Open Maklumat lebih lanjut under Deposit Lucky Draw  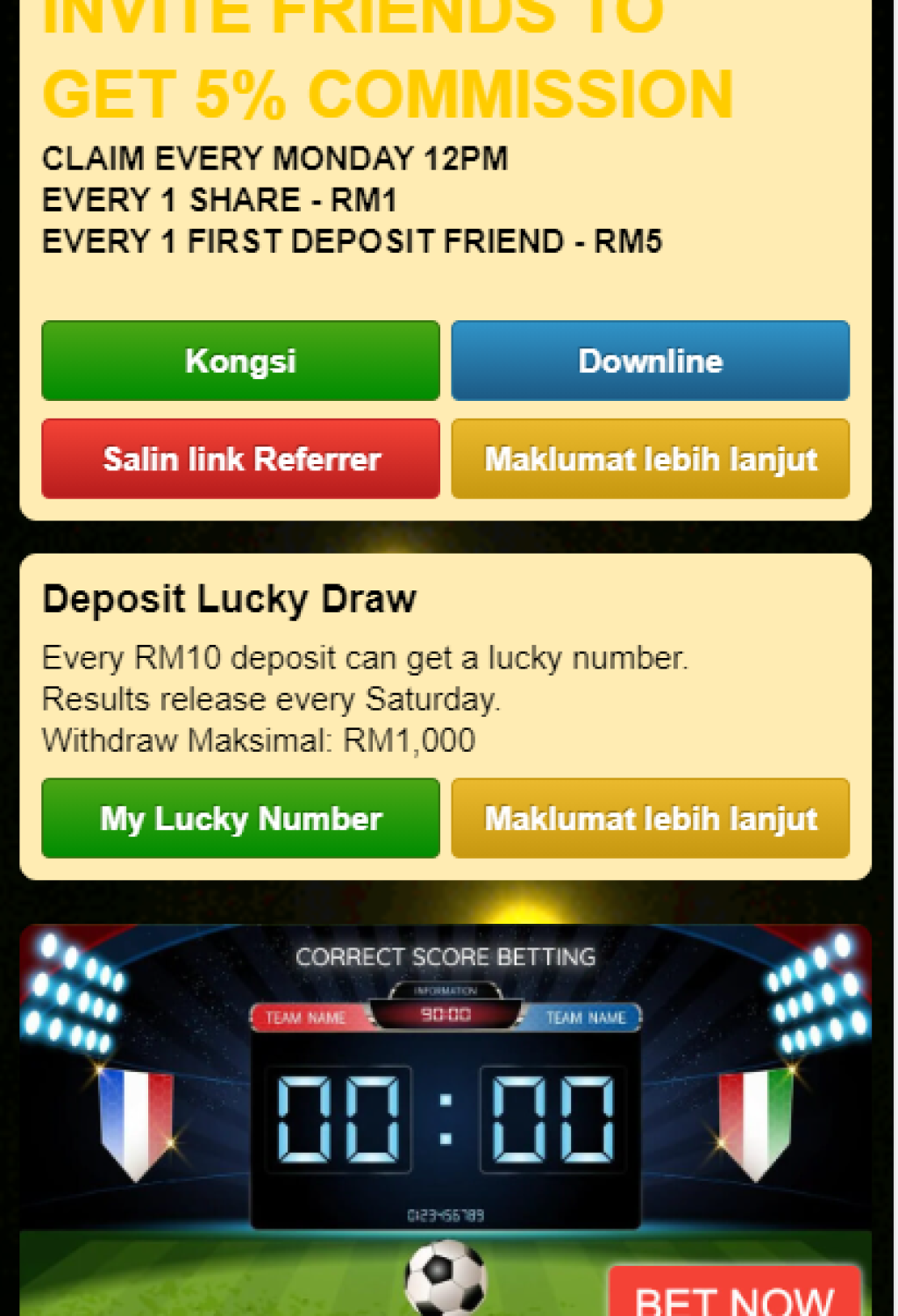(x=650, y=819)
